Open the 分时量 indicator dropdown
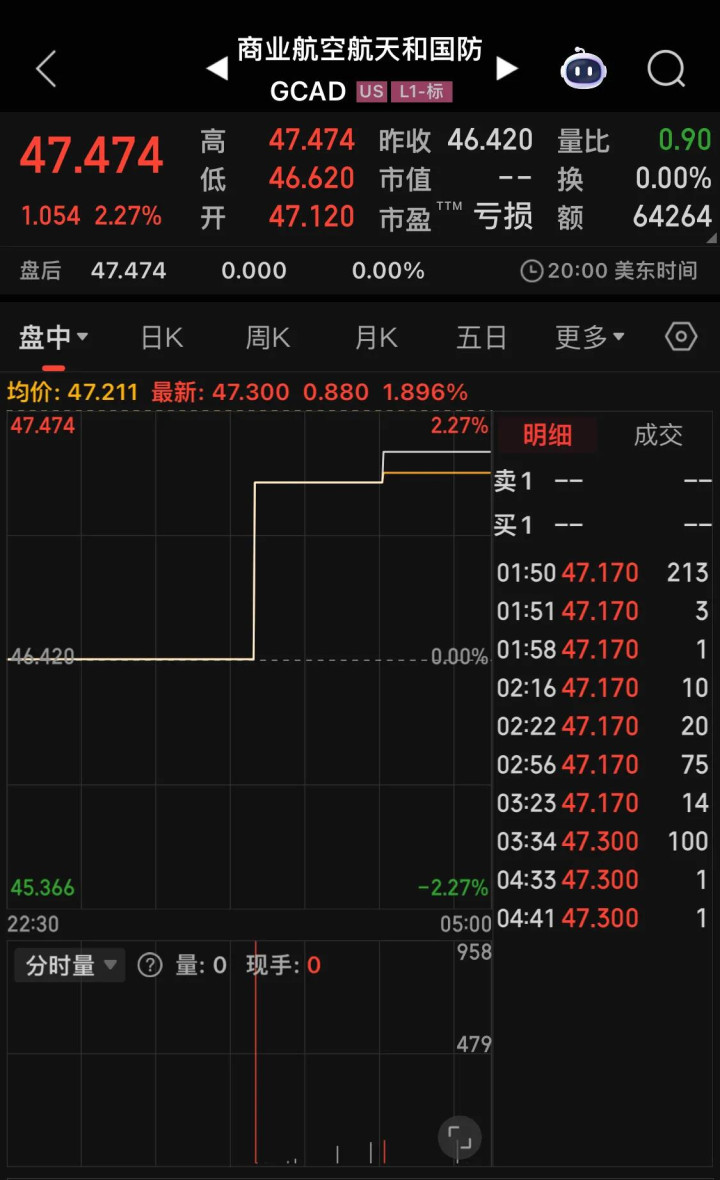720x1180 pixels. (71, 965)
